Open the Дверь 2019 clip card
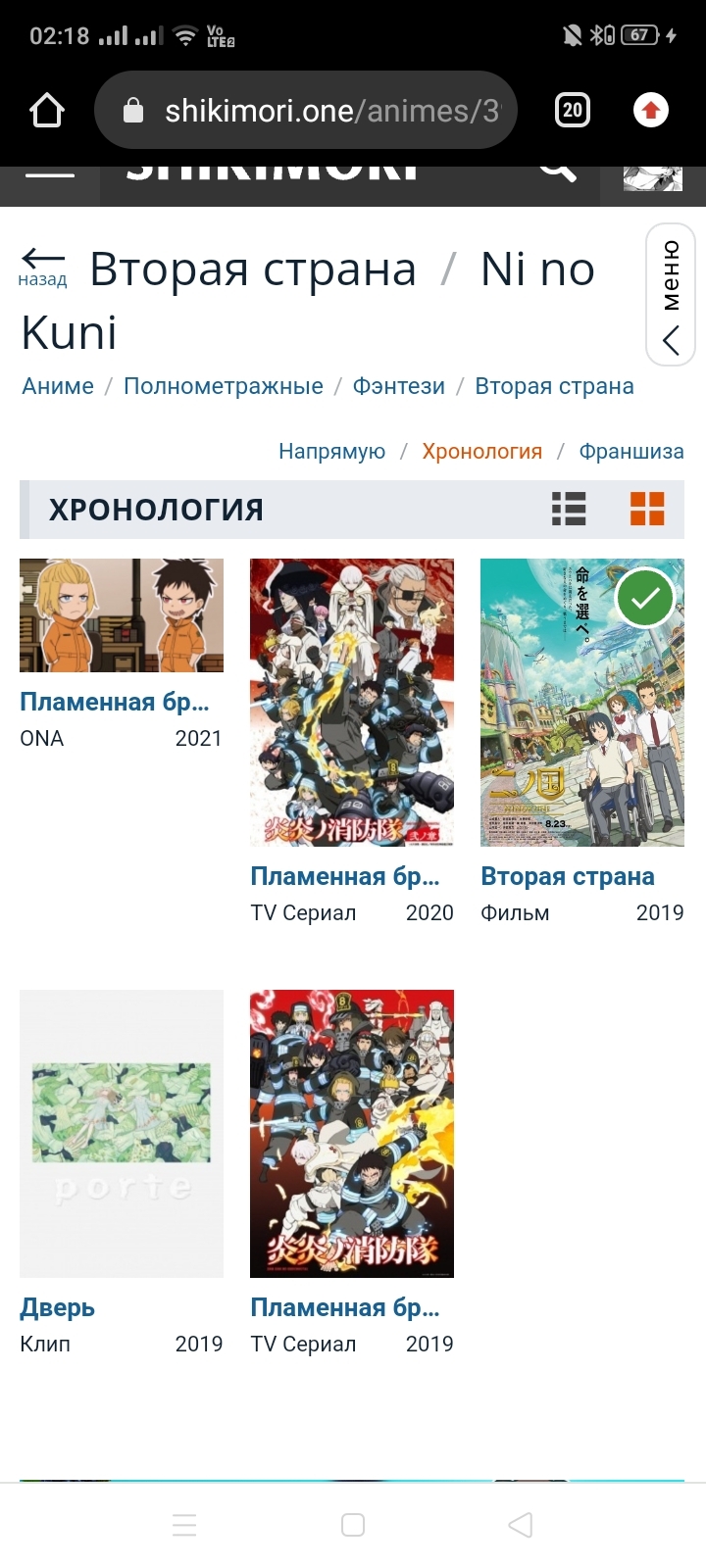The height and width of the screenshot is (1568, 706). pyautogui.click(x=122, y=1133)
